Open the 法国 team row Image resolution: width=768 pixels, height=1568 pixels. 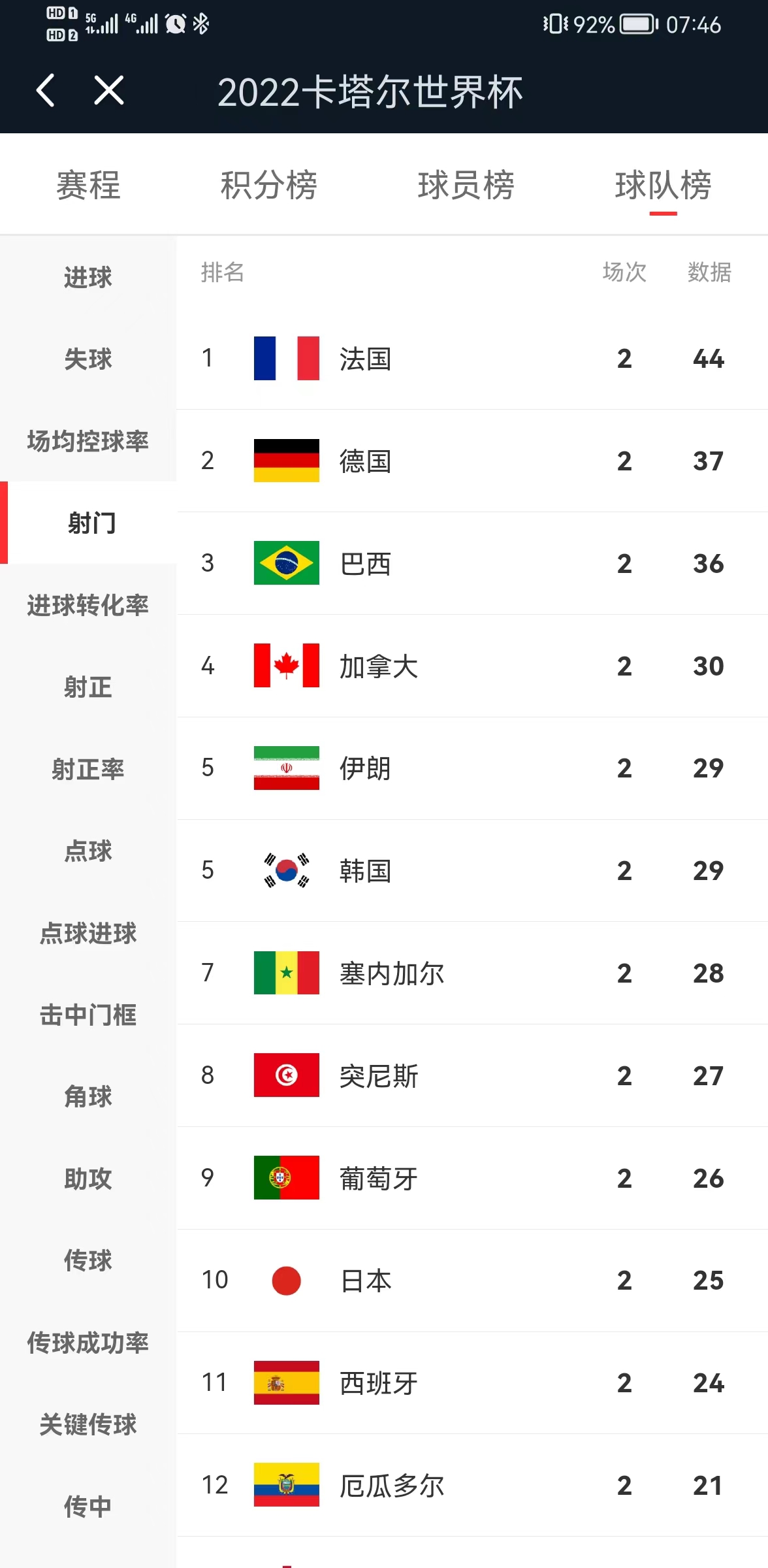pos(470,359)
